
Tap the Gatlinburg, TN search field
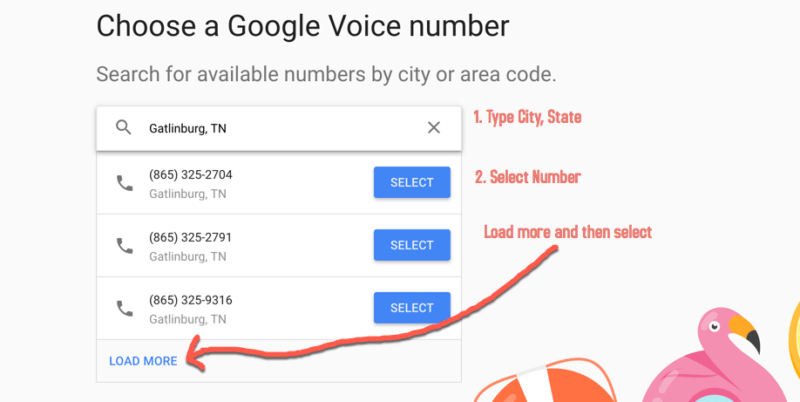click(x=280, y=128)
